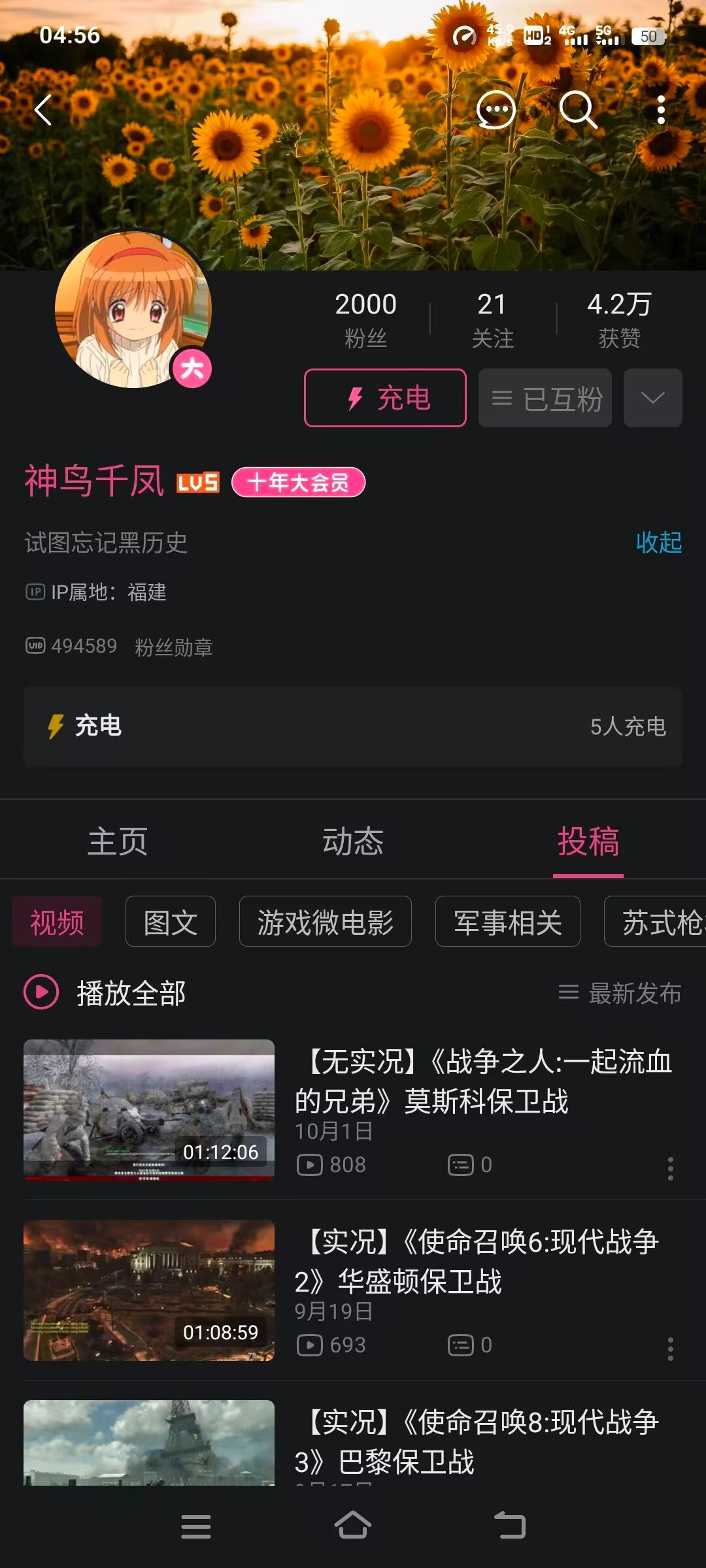The height and width of the screenshot is (1568, 706).
Task: Collapse profile details with 收起
Action: pos(658,542)
